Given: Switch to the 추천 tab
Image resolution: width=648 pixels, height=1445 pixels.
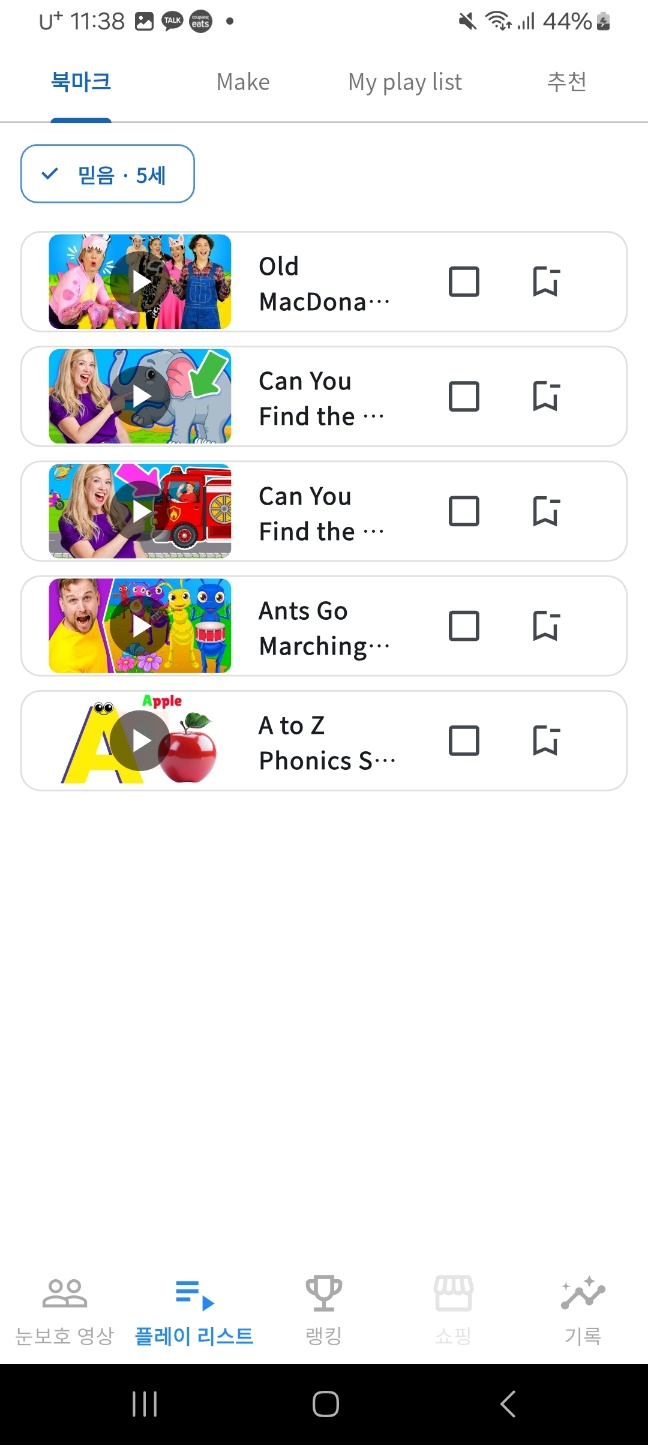Looking at the screenshot, I should pos(567,82).
